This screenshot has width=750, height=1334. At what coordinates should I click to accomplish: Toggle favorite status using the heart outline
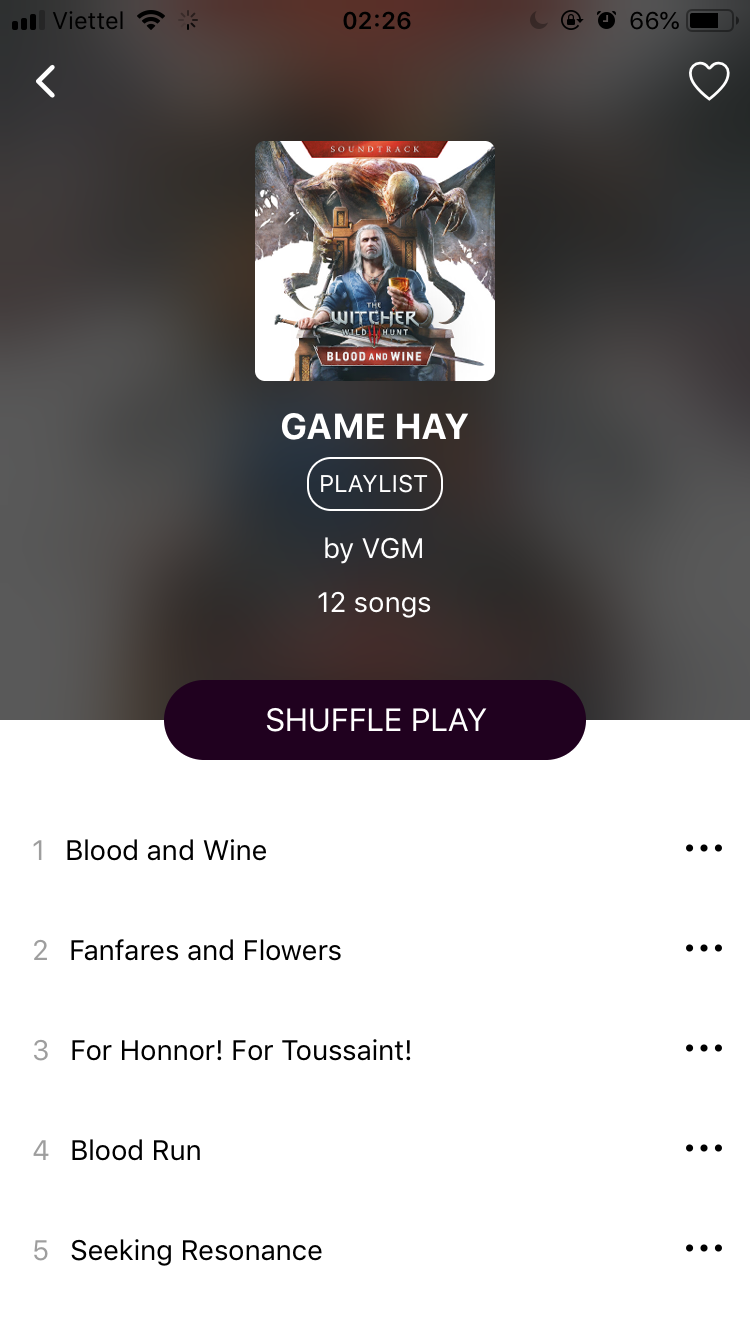(709, 81)
